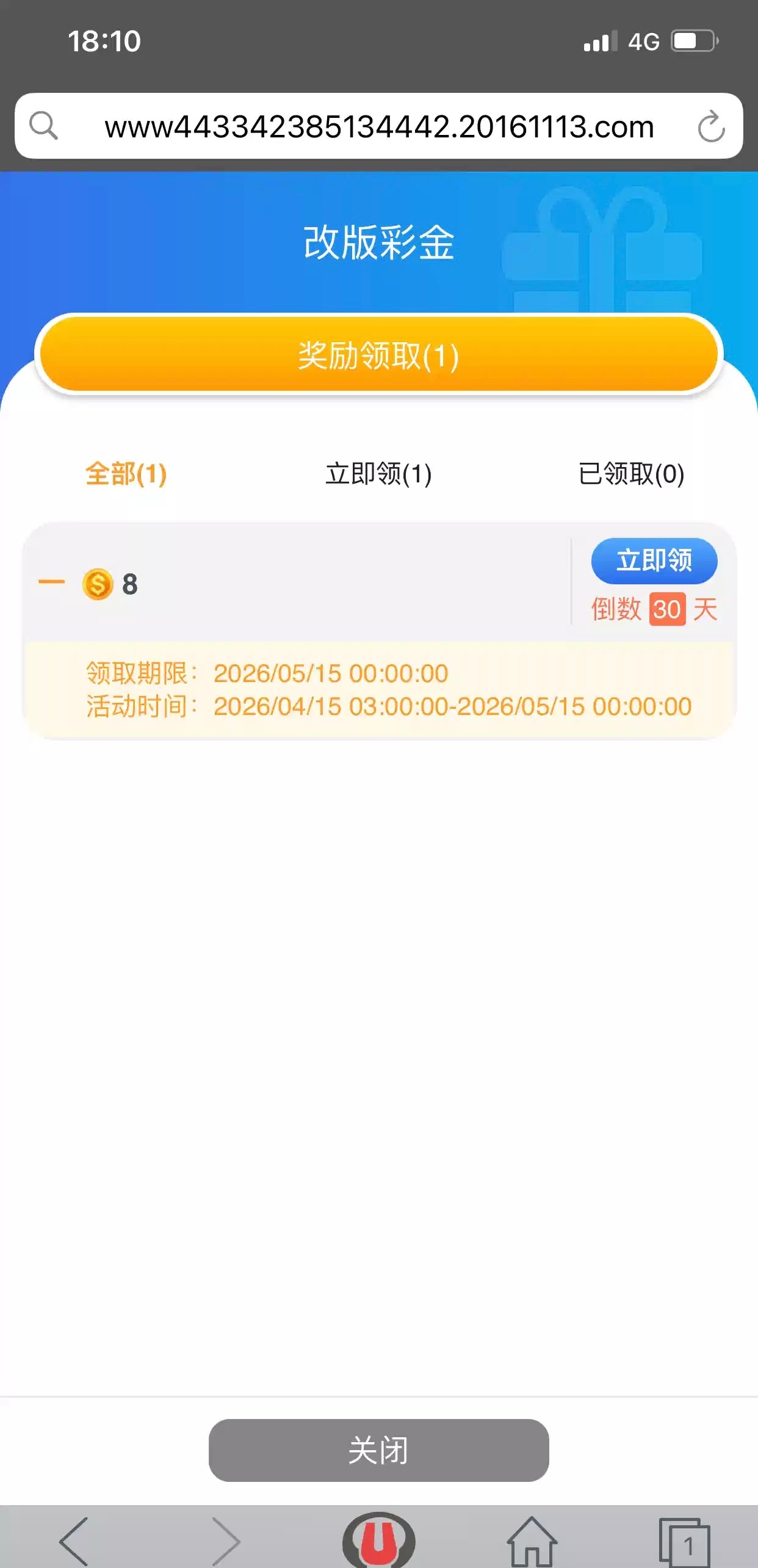Open the 已领取(0) tab
758x1568 pixels.
point(631,474)
